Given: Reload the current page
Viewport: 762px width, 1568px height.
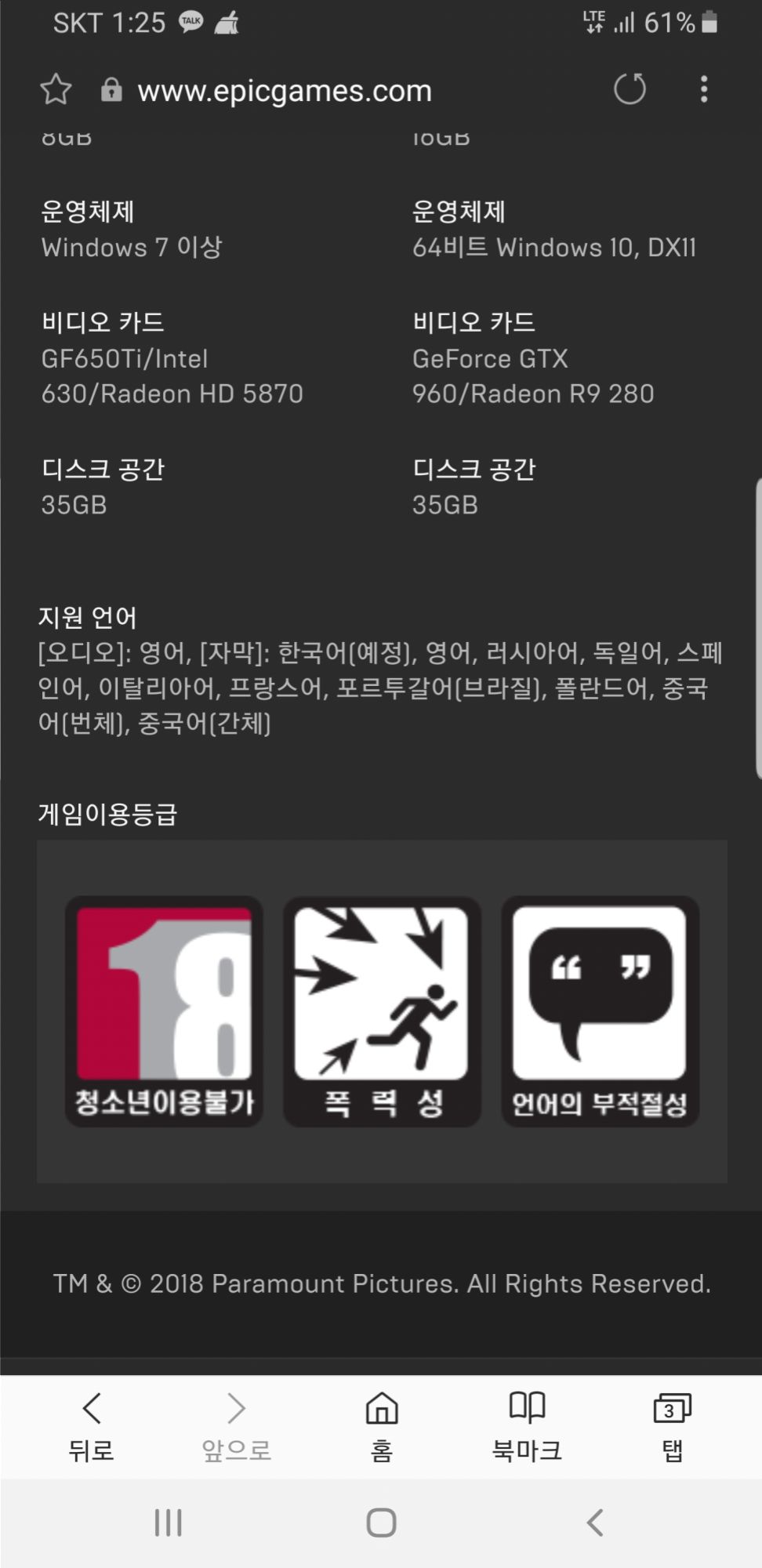Looking at the screenshot, I should [630, 89].
